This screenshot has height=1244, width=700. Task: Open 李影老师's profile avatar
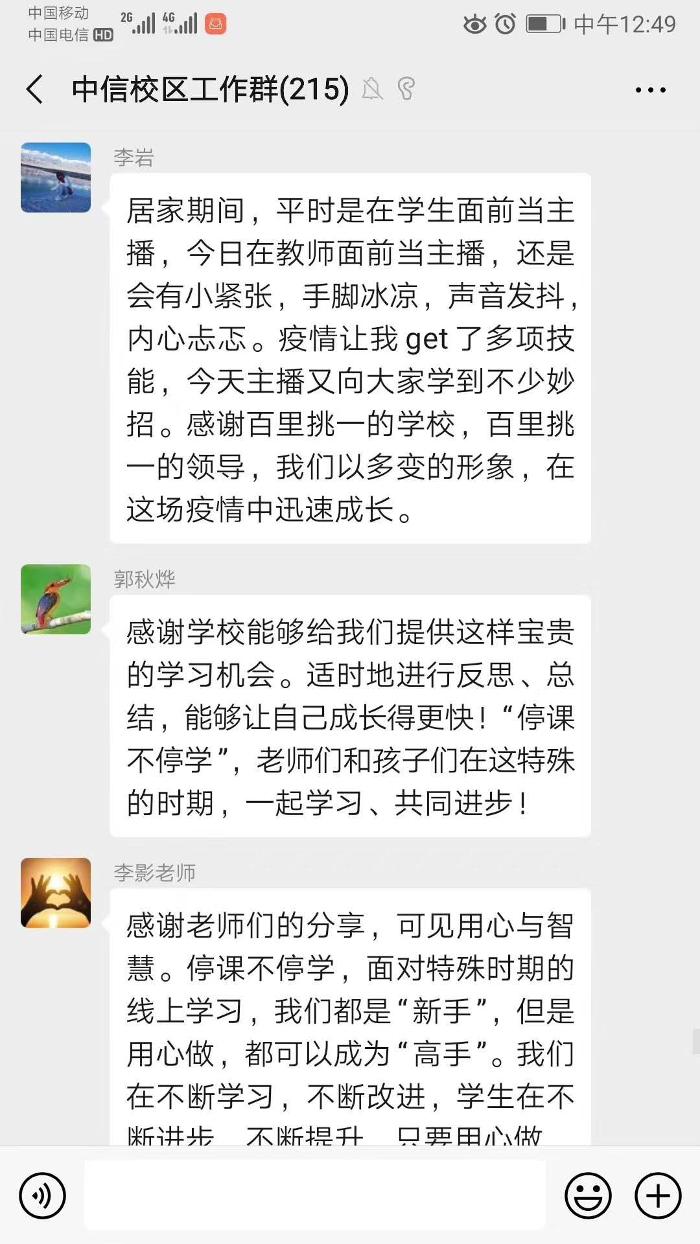coord(56,893)
